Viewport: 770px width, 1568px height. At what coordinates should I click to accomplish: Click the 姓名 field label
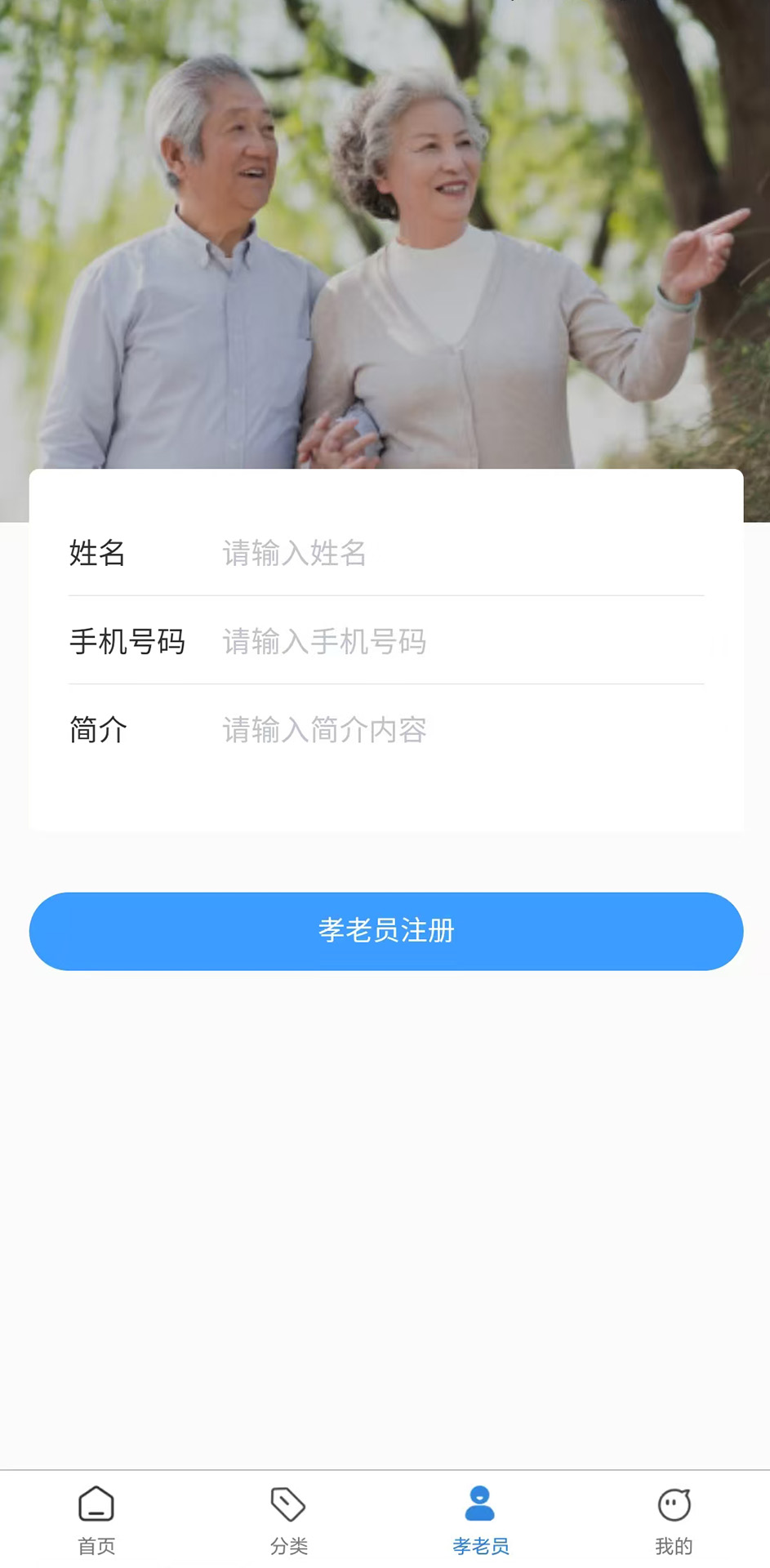point(96,555)
